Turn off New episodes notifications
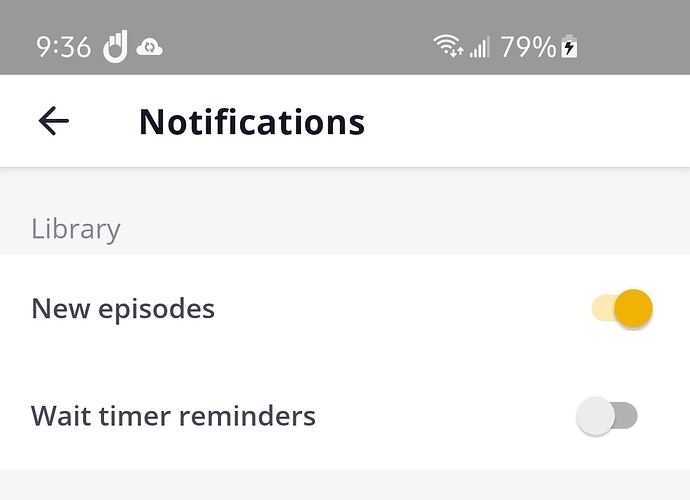This screenshot has width=690, height=500. pyautogui.click(x=622, y=308)
